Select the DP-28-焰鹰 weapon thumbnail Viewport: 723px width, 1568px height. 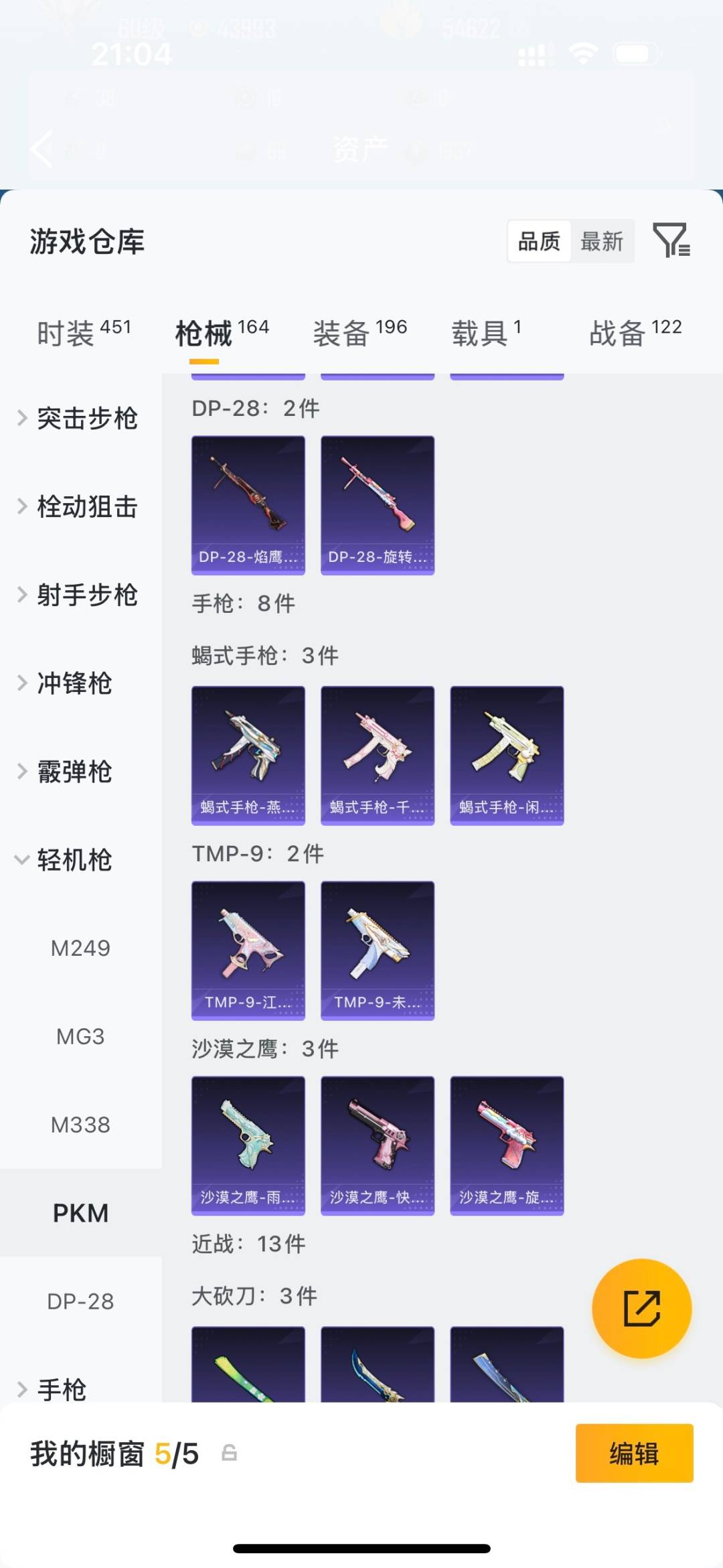(248, 504)
